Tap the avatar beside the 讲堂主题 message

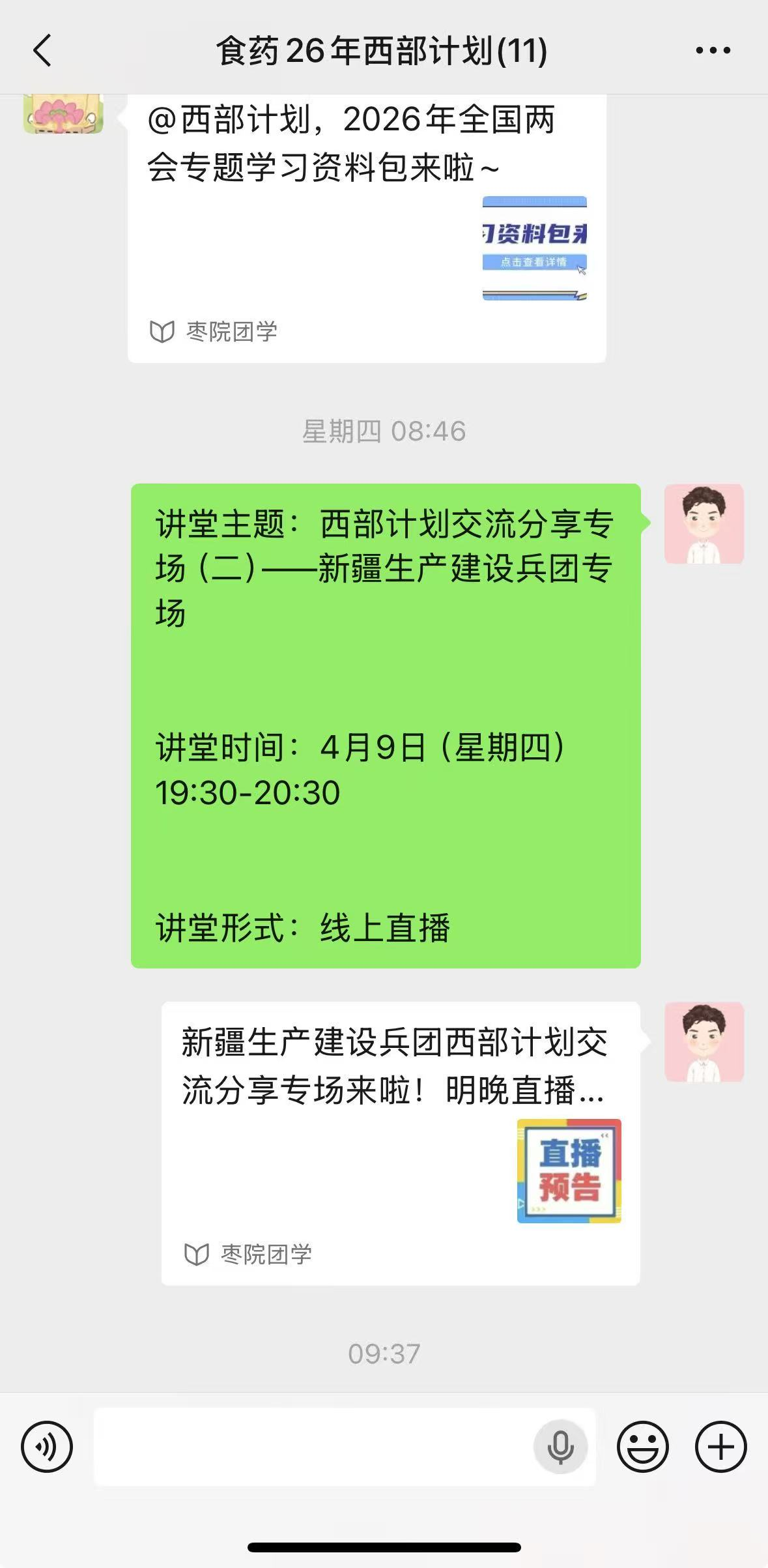(704, 524)
